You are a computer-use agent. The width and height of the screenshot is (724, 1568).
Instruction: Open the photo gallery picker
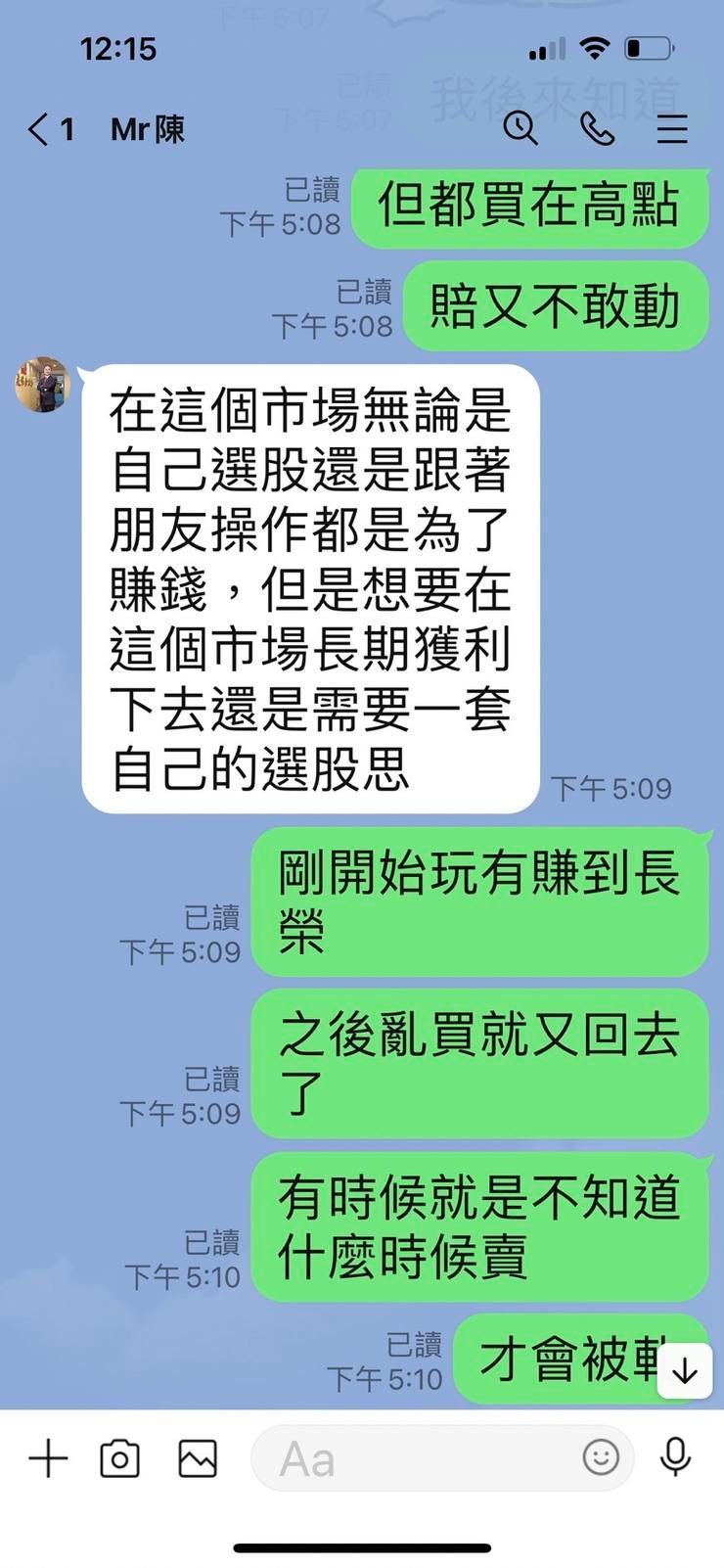point(198,1458)
